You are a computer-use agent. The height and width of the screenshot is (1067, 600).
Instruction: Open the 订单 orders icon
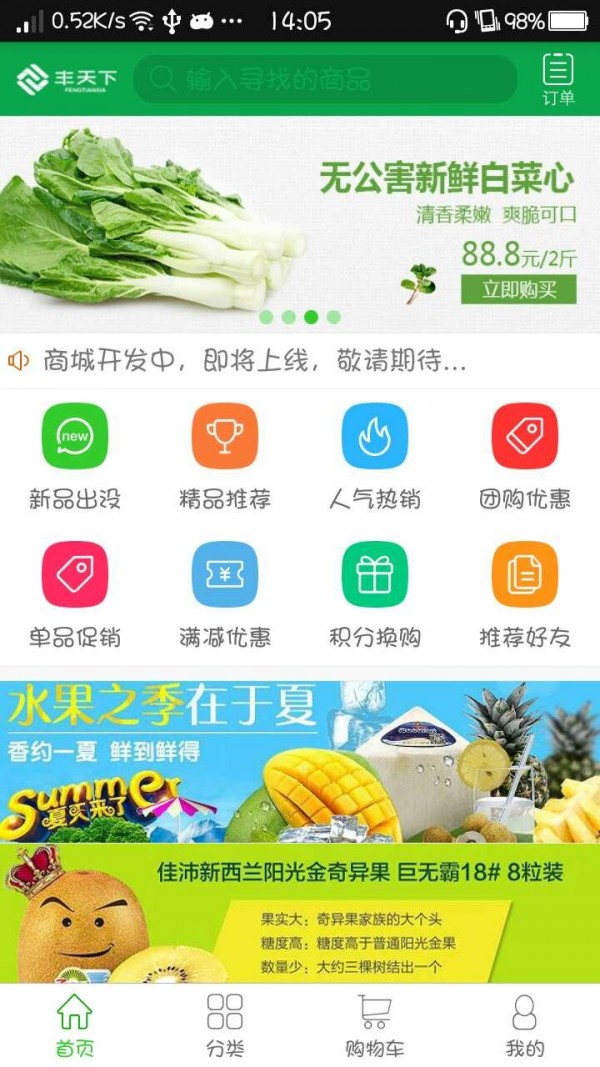coord(558,79)
